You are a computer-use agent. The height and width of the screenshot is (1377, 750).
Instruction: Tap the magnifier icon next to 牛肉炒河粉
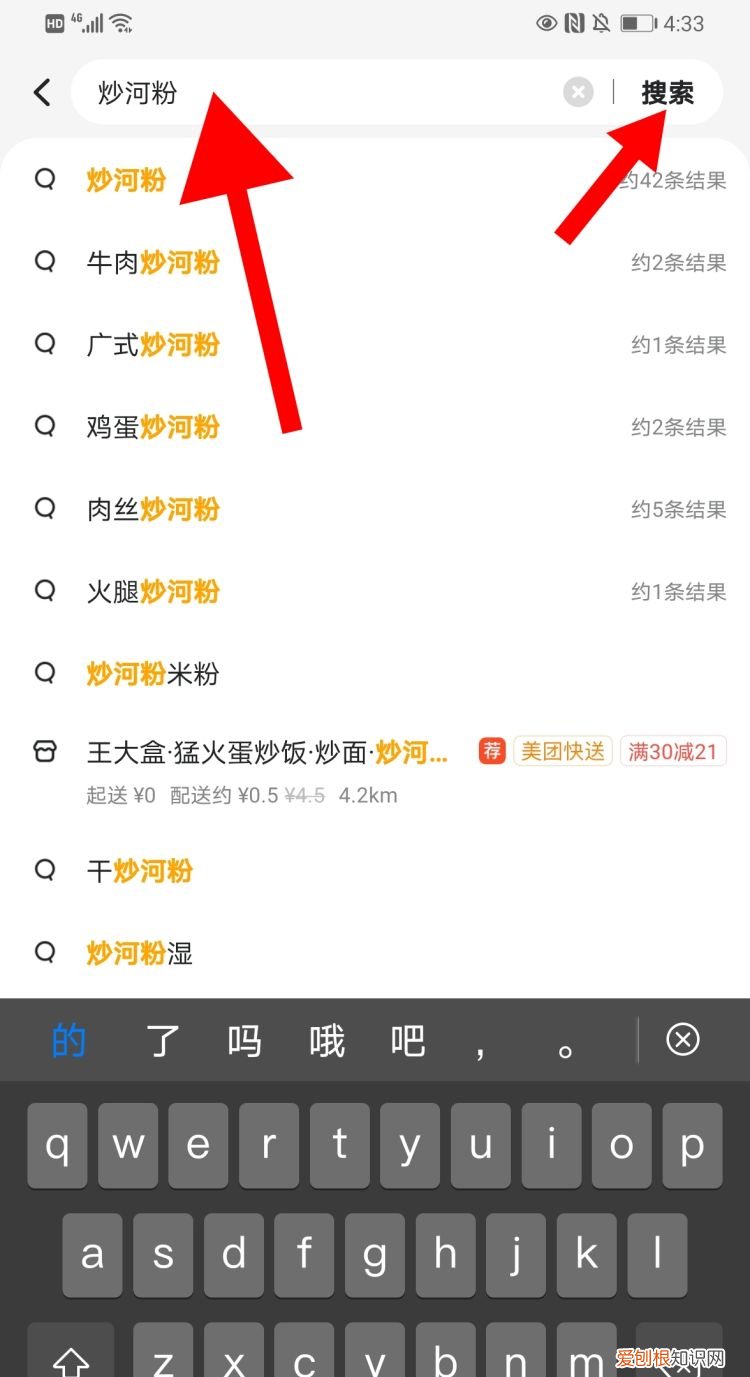tap(44, 261)
